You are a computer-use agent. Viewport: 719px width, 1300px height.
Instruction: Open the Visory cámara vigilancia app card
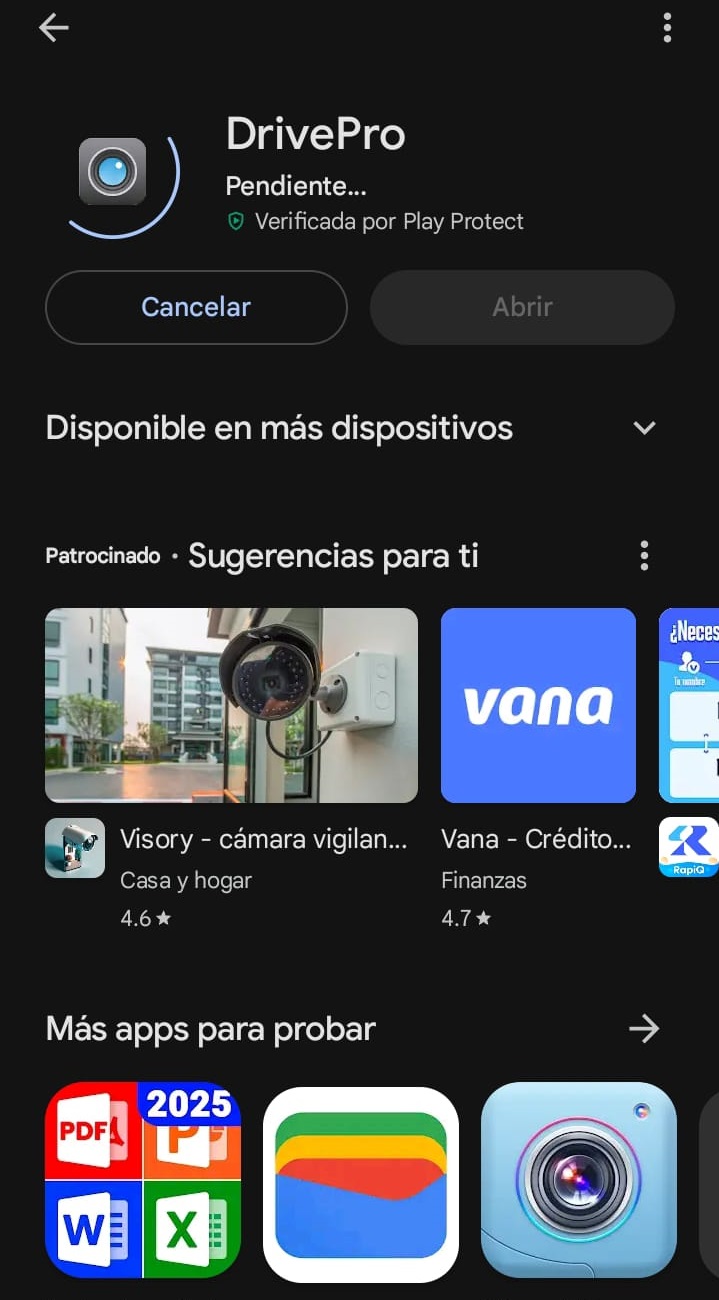point(231,705)
